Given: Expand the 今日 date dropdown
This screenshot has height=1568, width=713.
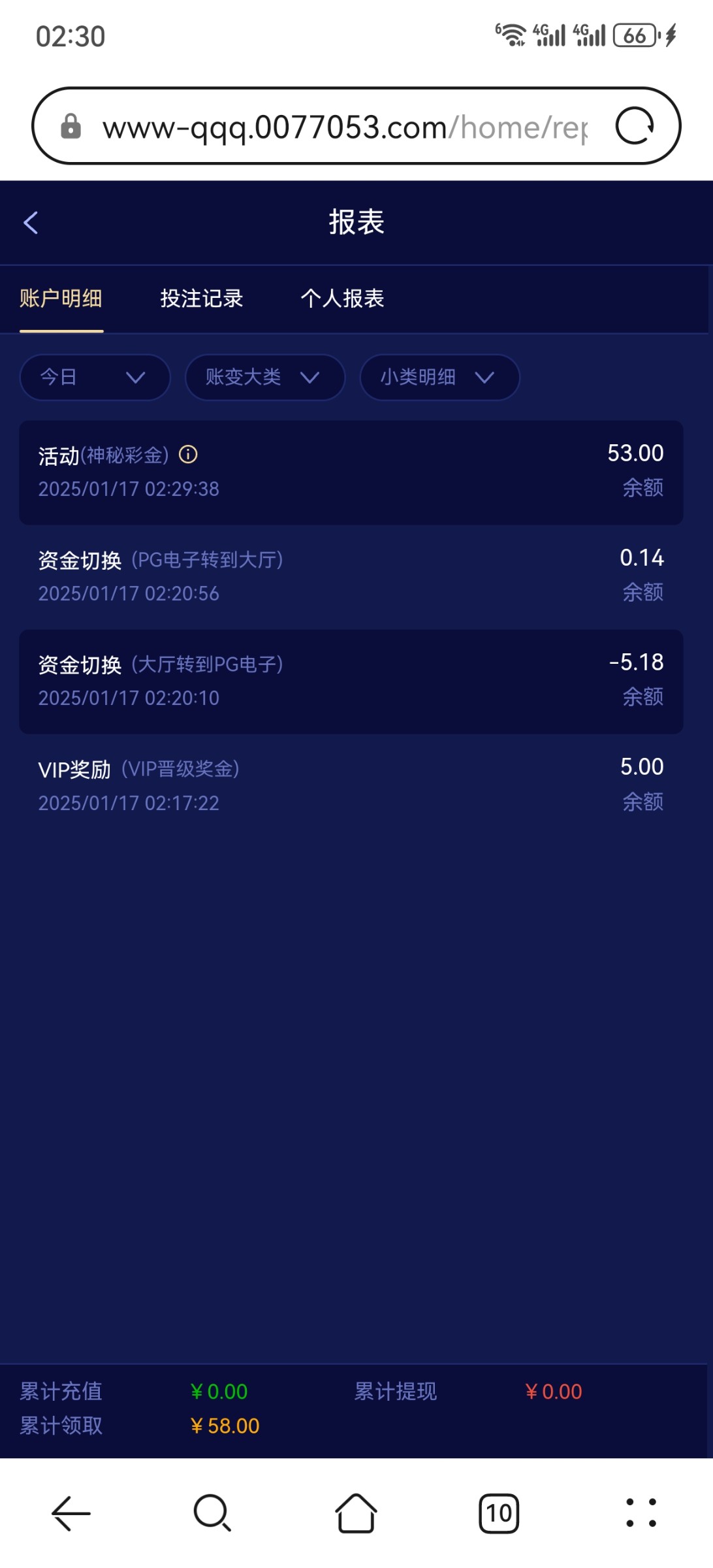Looking at the screenshot, I should pos(95,377).
